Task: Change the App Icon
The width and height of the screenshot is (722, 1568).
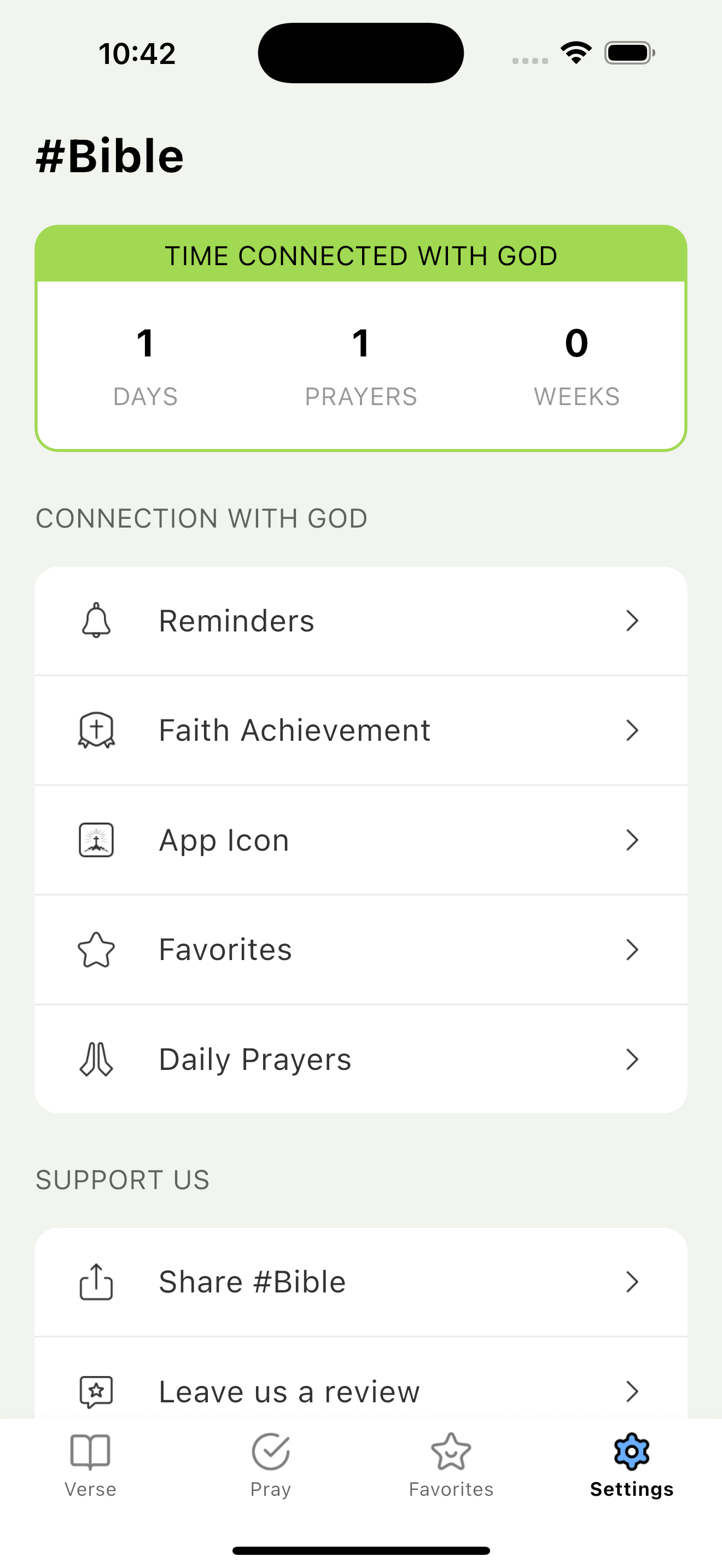Action: click(x=360, y=840)
